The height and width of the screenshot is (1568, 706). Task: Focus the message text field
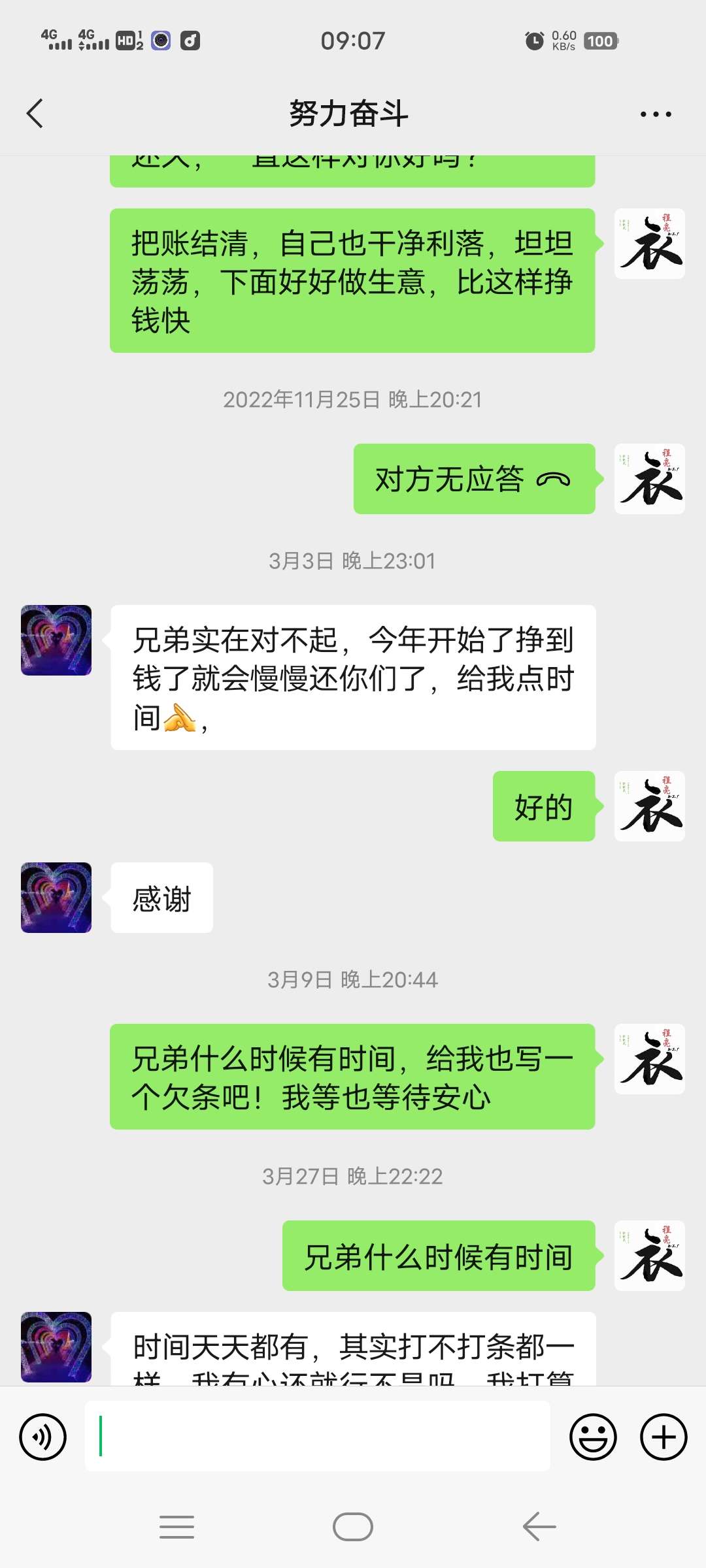[x=317, y=1437]
